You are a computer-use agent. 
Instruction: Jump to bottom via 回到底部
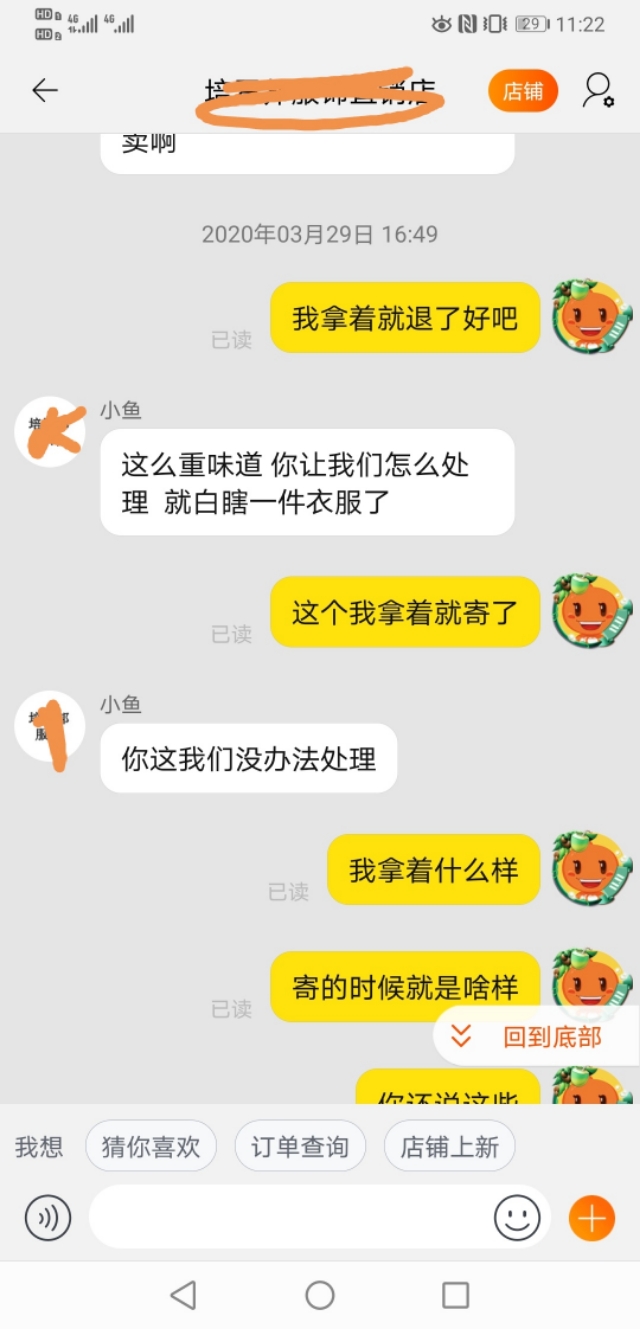(x=537, y=1037)
